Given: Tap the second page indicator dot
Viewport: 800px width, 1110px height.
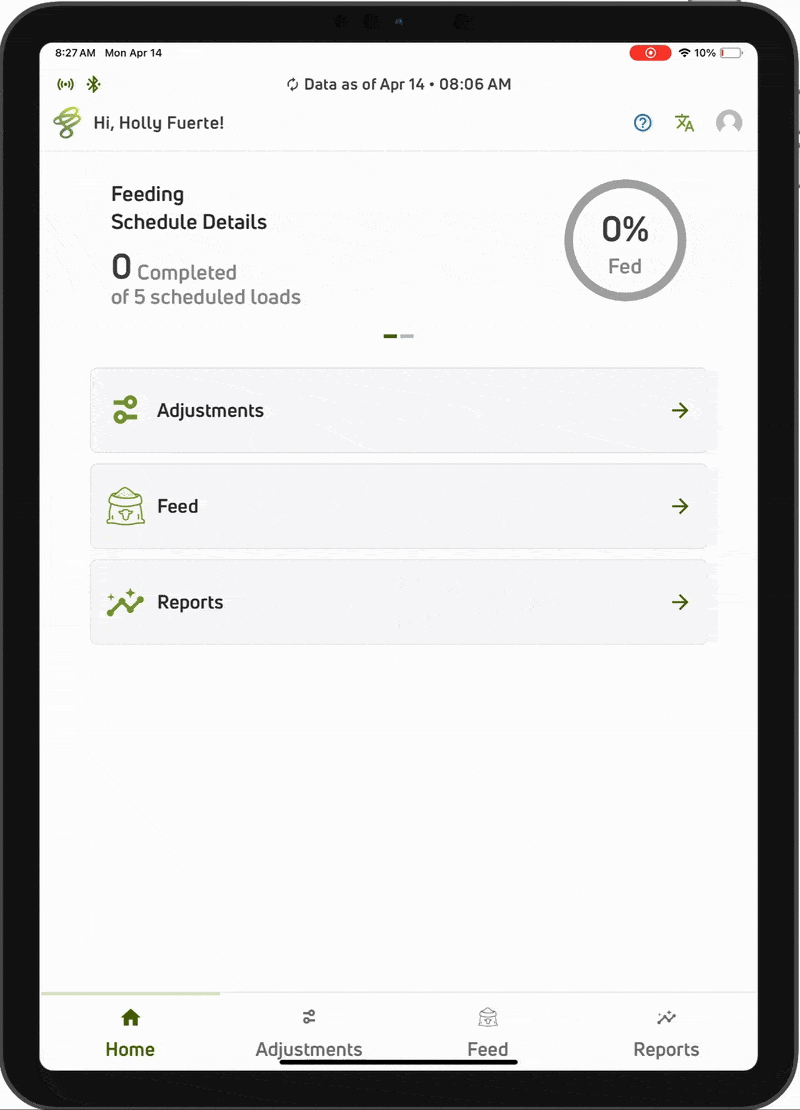Looking at the screenshot, I should 407,336.
